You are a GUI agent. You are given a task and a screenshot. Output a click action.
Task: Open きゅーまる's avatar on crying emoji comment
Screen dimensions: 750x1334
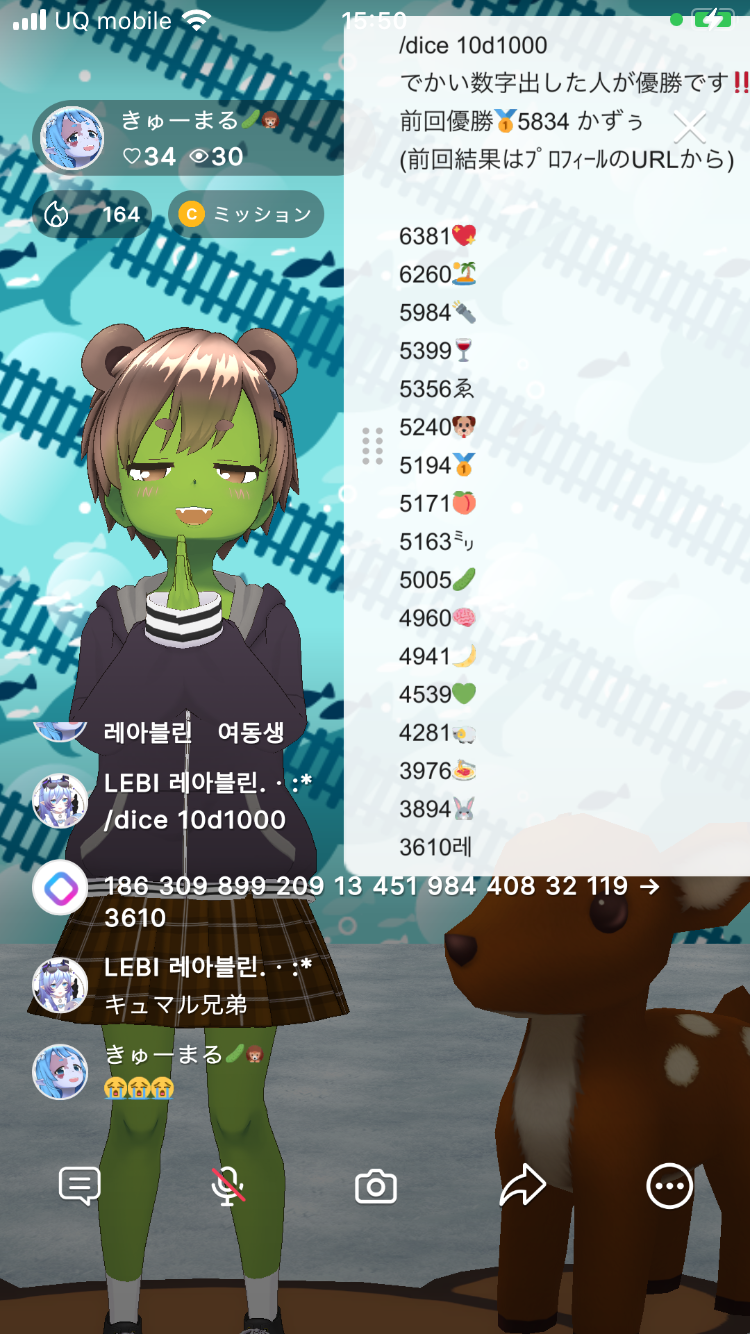(x=60, y=1071)
